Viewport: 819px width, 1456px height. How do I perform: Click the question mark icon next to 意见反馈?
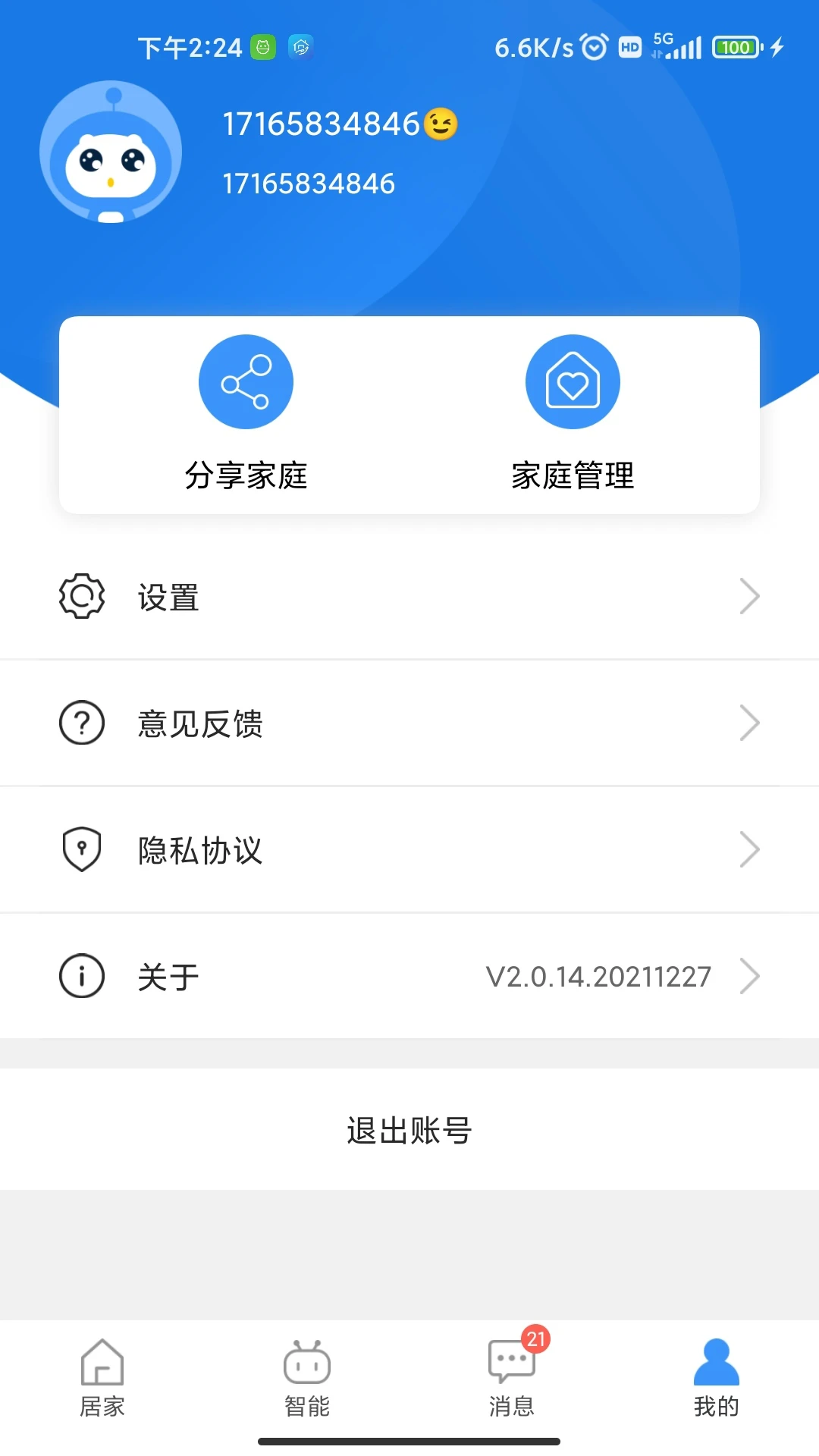click(x=82, y=723)
